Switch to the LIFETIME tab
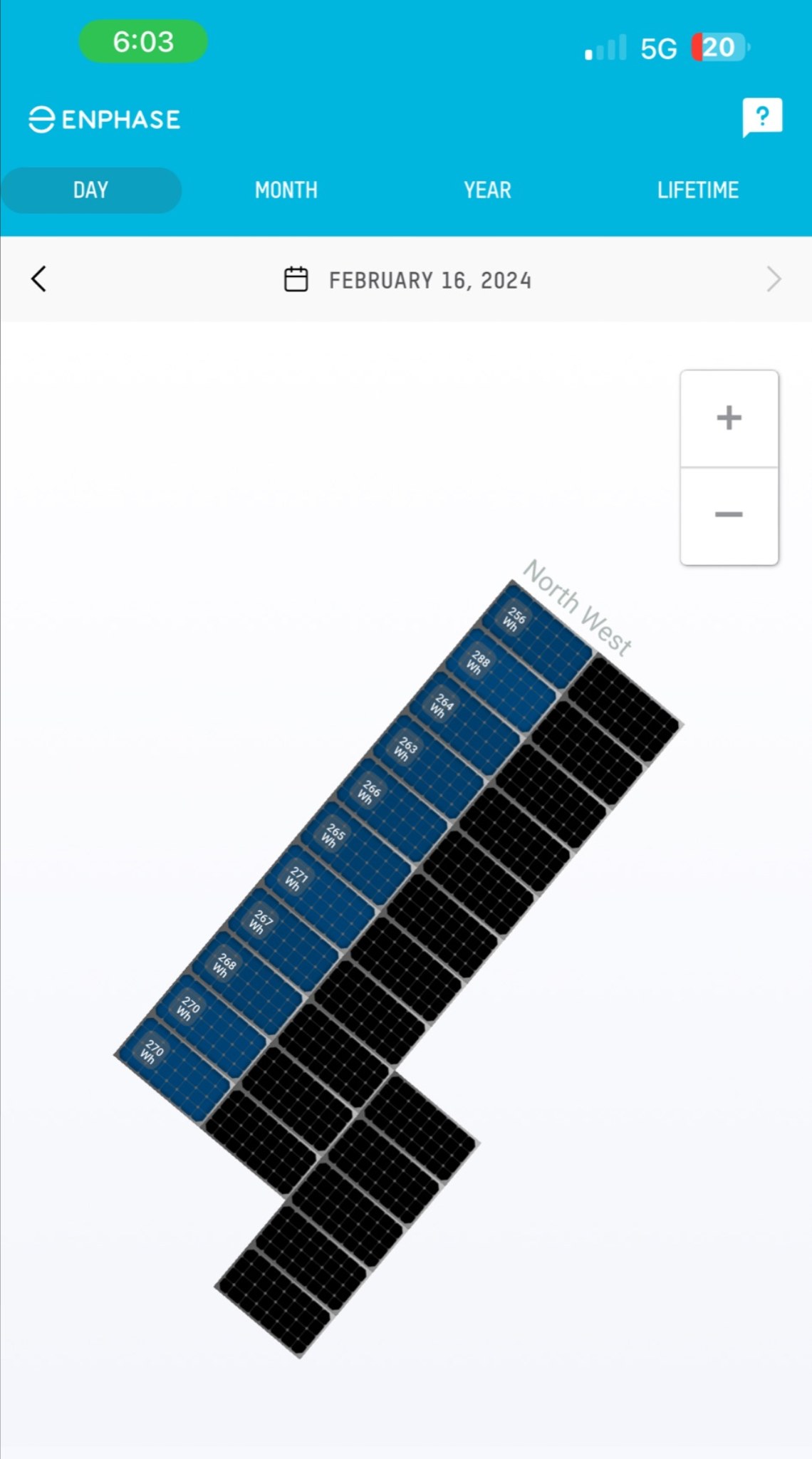The width and height of the screenshot is (812, 1459). [x=698, y=190]
